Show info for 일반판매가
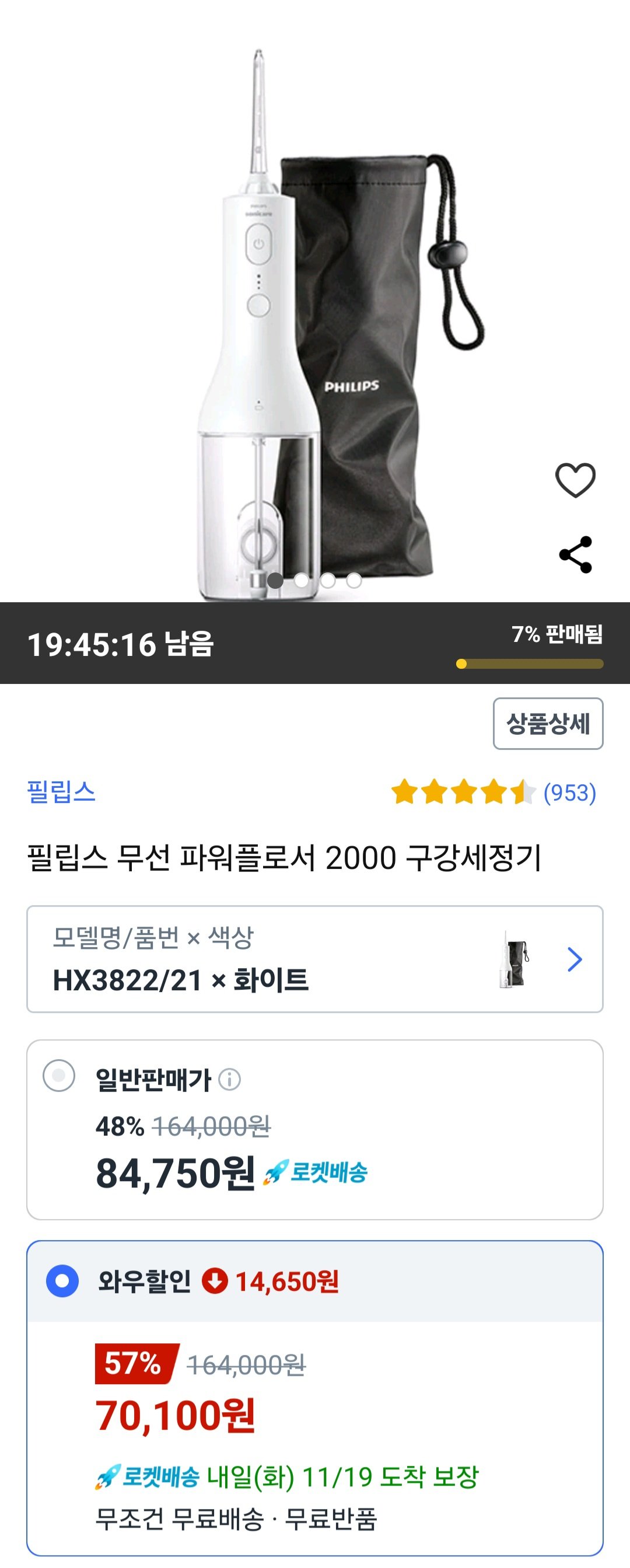Screen dimensions: 630x1568 (x=229, y=1079)
